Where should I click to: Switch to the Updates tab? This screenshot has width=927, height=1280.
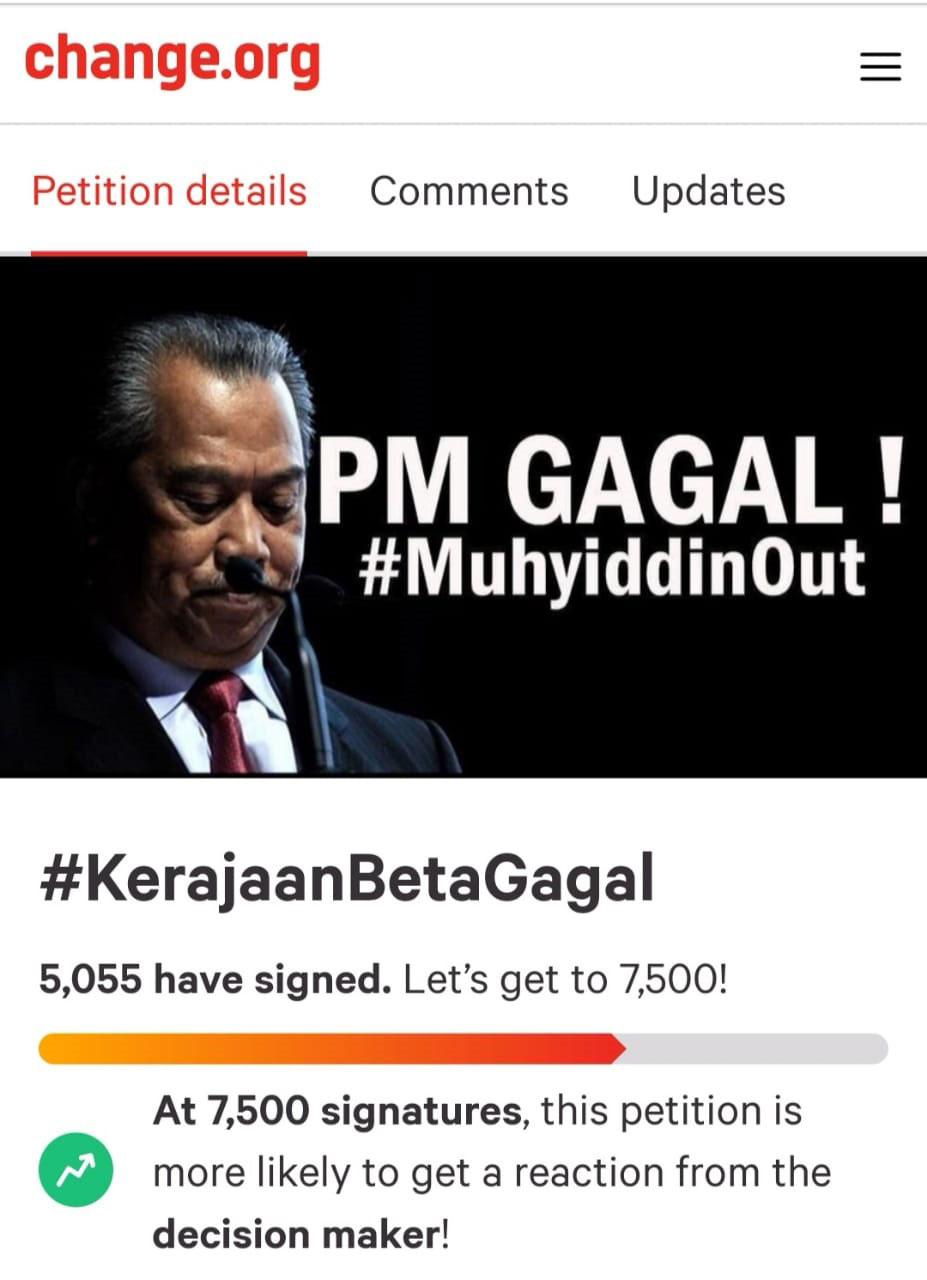point(708,191)
